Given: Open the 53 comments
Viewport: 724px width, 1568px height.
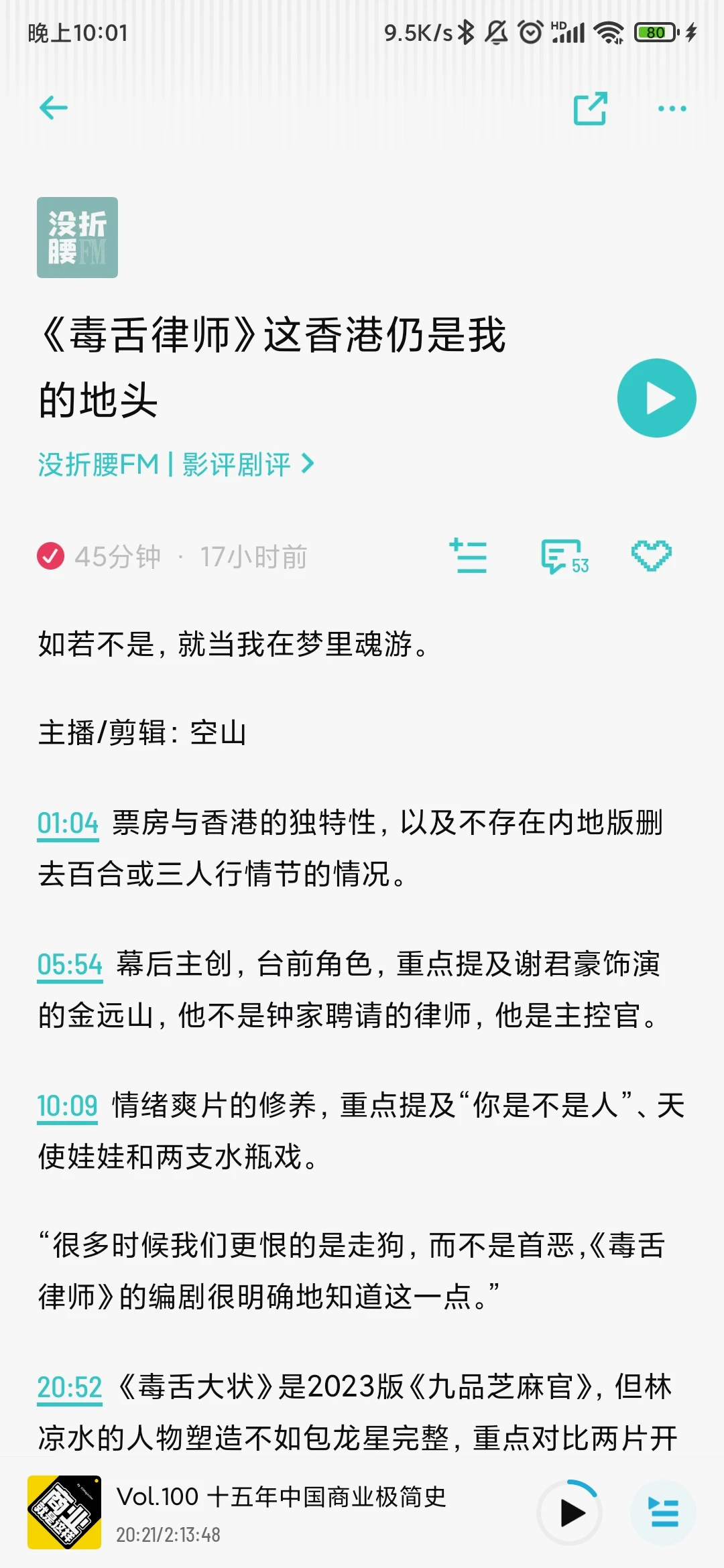Looking at the screenshot, I should click(565, 557).
